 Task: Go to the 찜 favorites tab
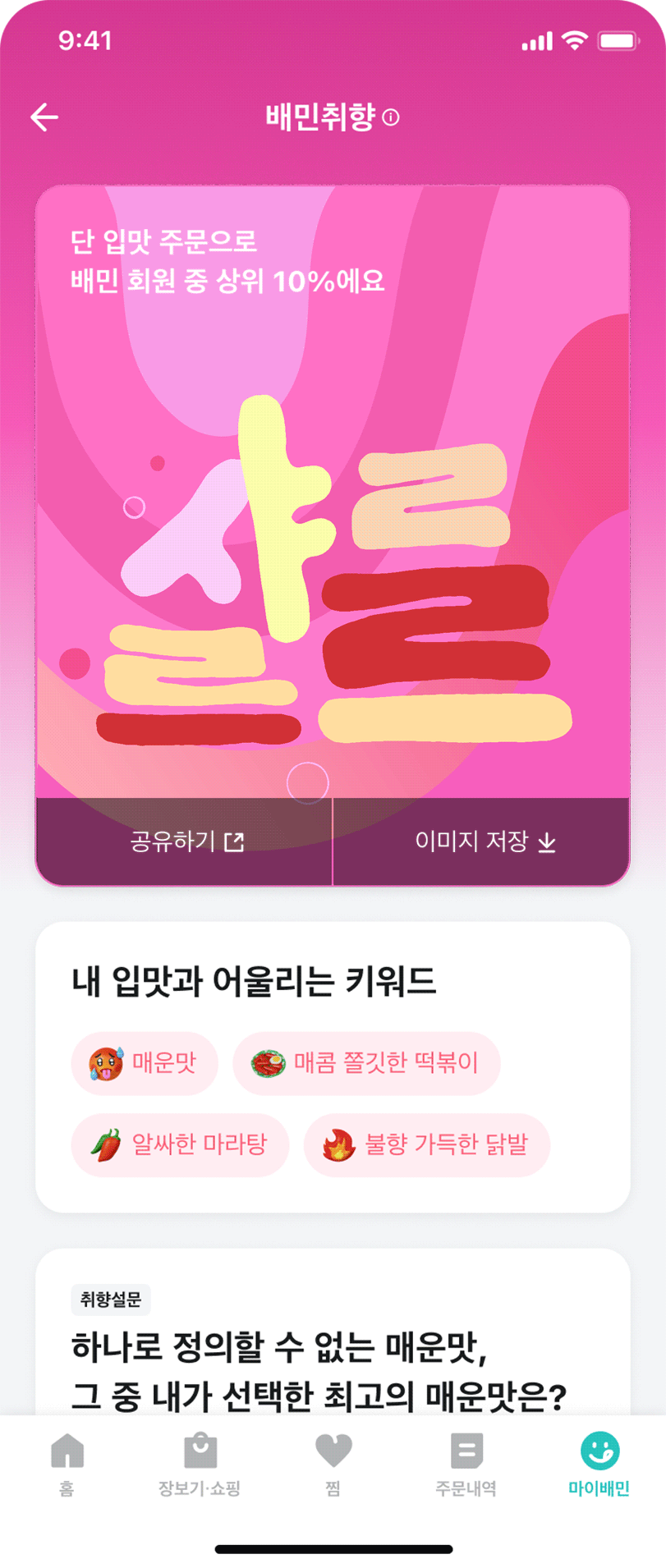pyautogui.click(x=333, y=1465)
